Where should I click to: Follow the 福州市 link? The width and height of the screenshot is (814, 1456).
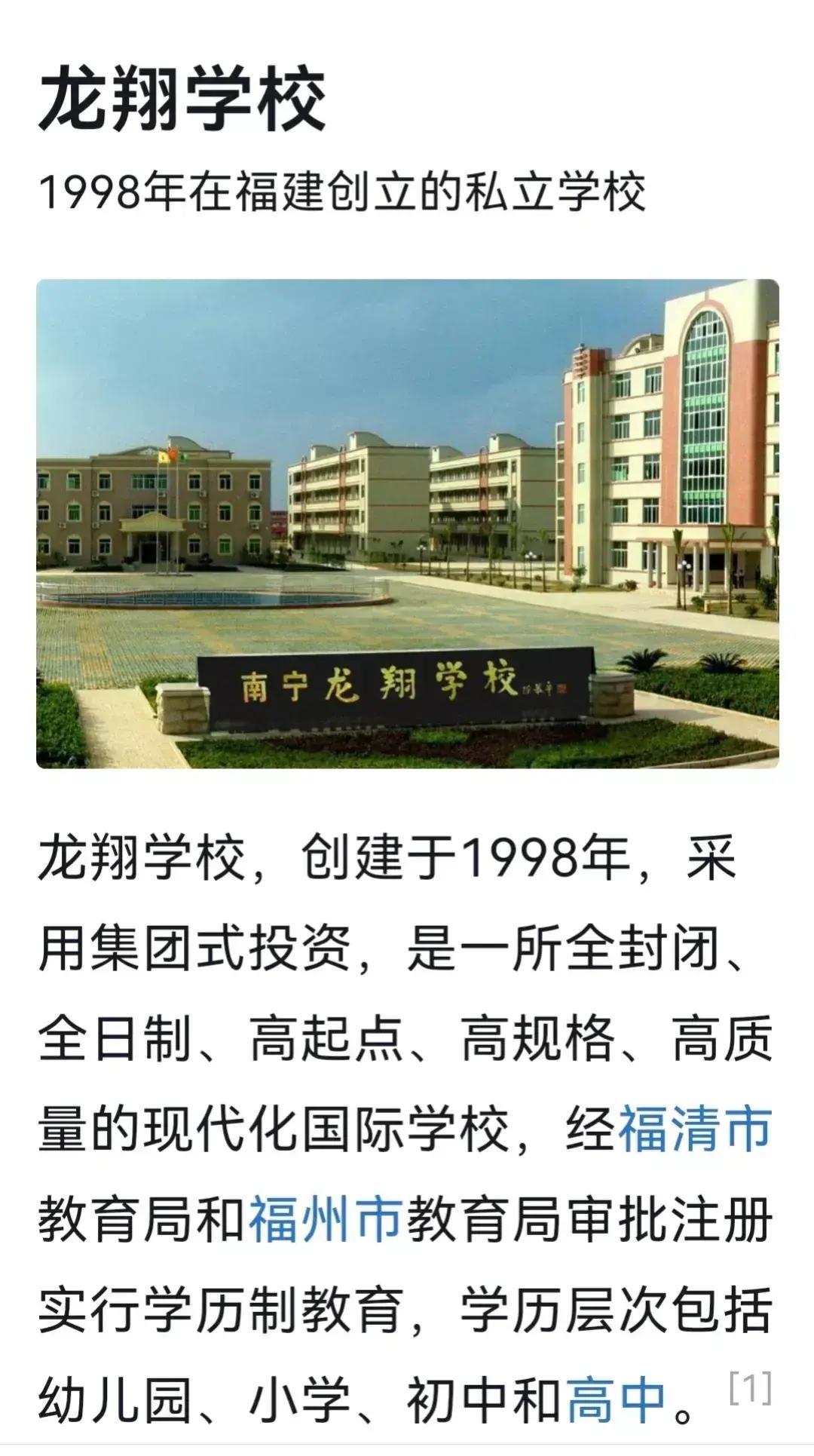point(324,1219)
